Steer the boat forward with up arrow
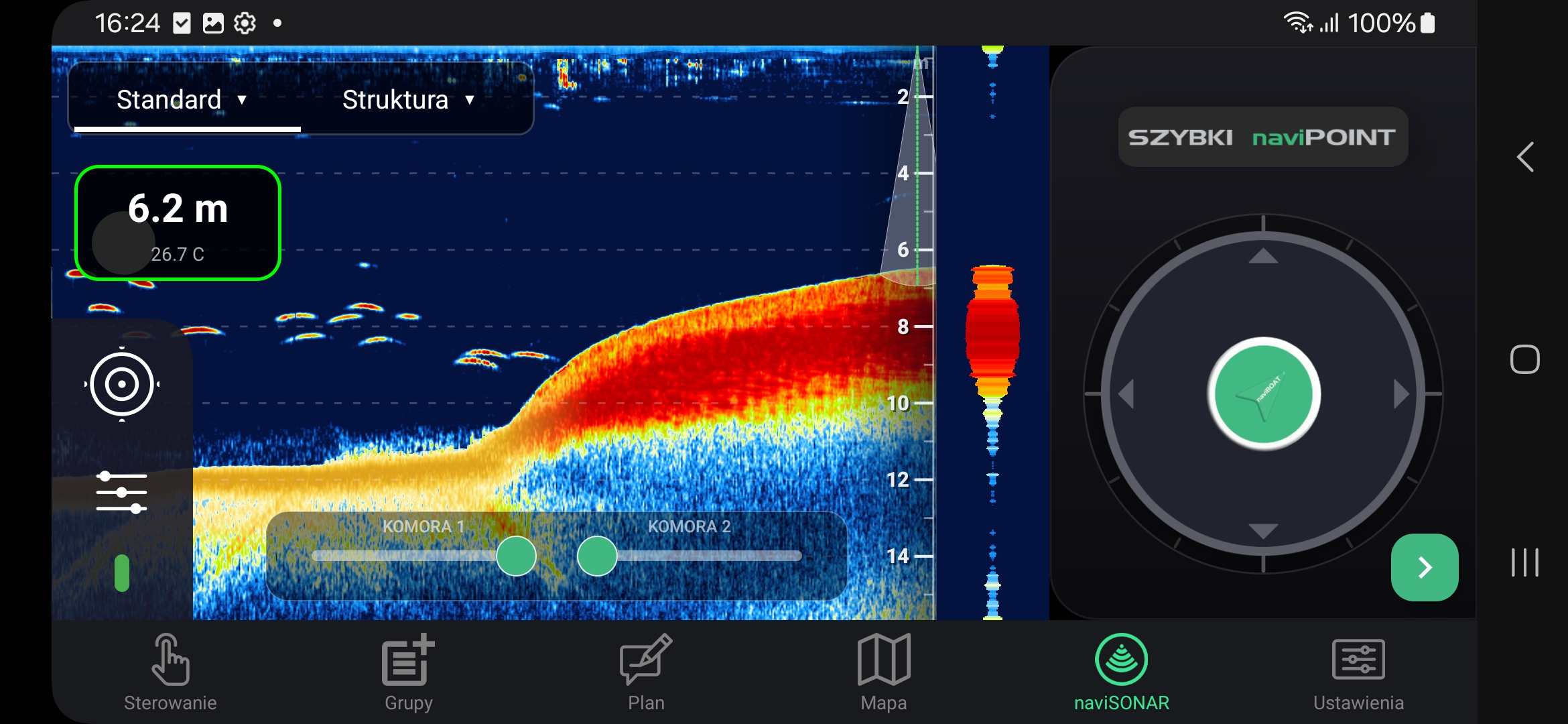The height and width of the screenshot is (724, 1568). click(x=1263, y=255)
